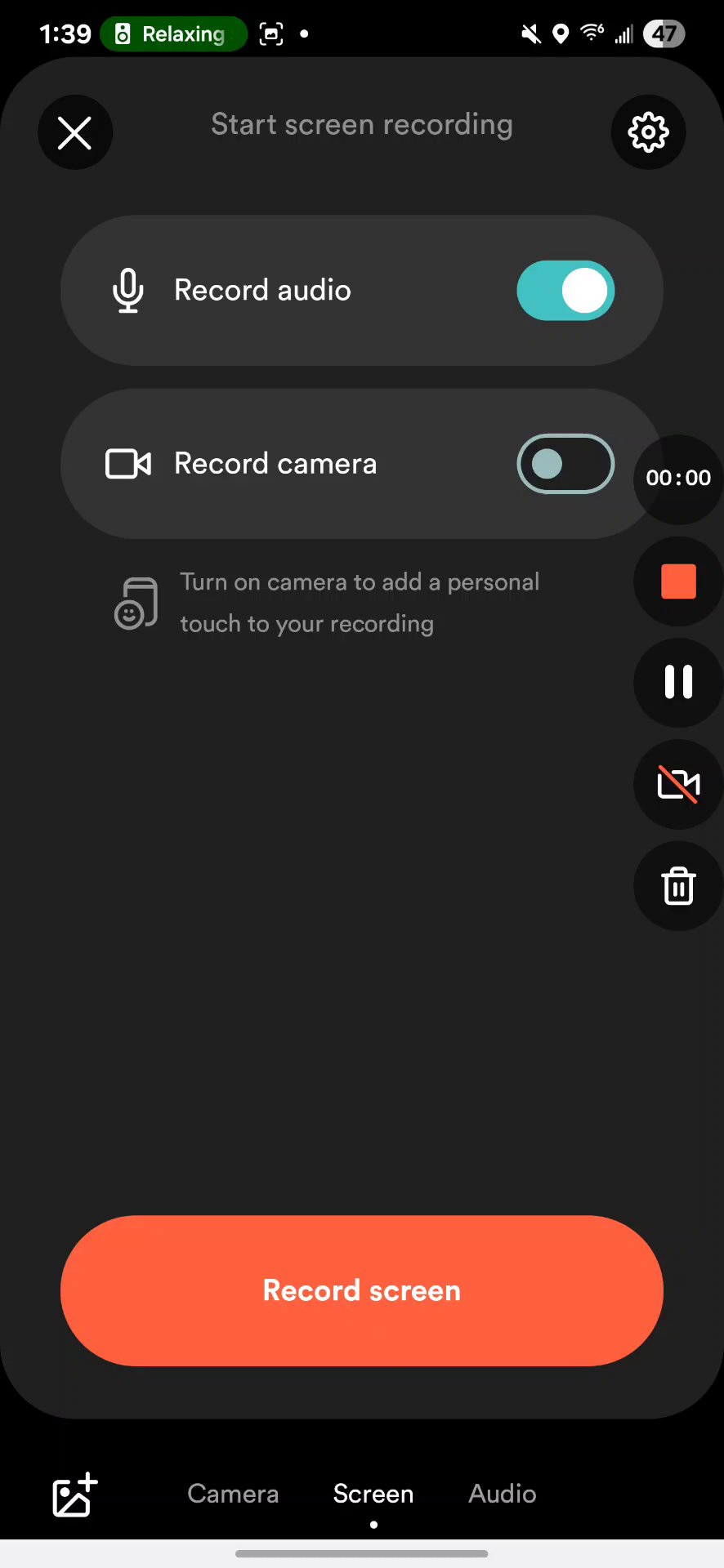Turn off Record audio switch
Screen dimensions: 724x1568
pyautogui.click(x=565, y=291)
